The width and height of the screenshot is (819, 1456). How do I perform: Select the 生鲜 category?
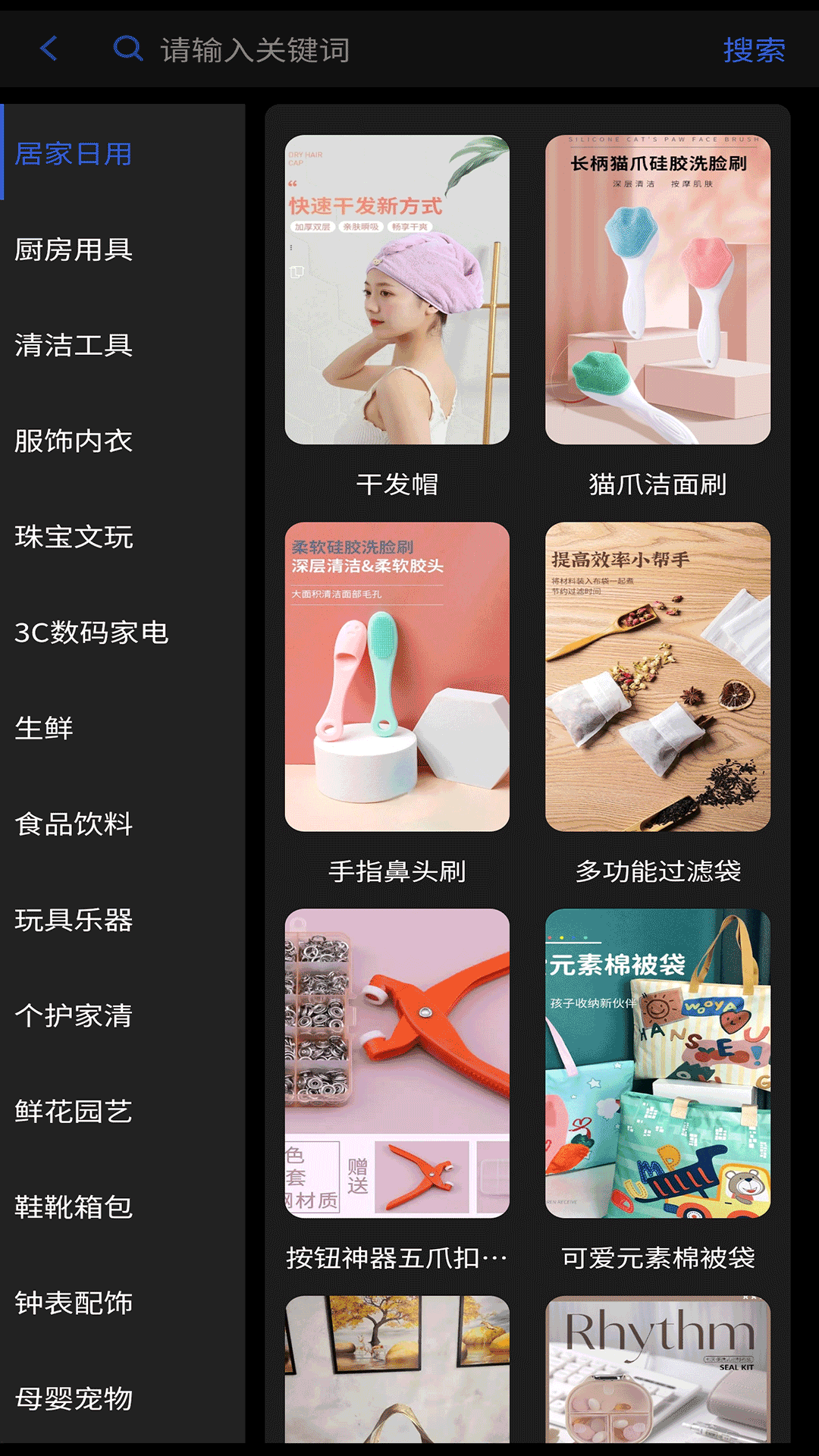tap(44, 728)
